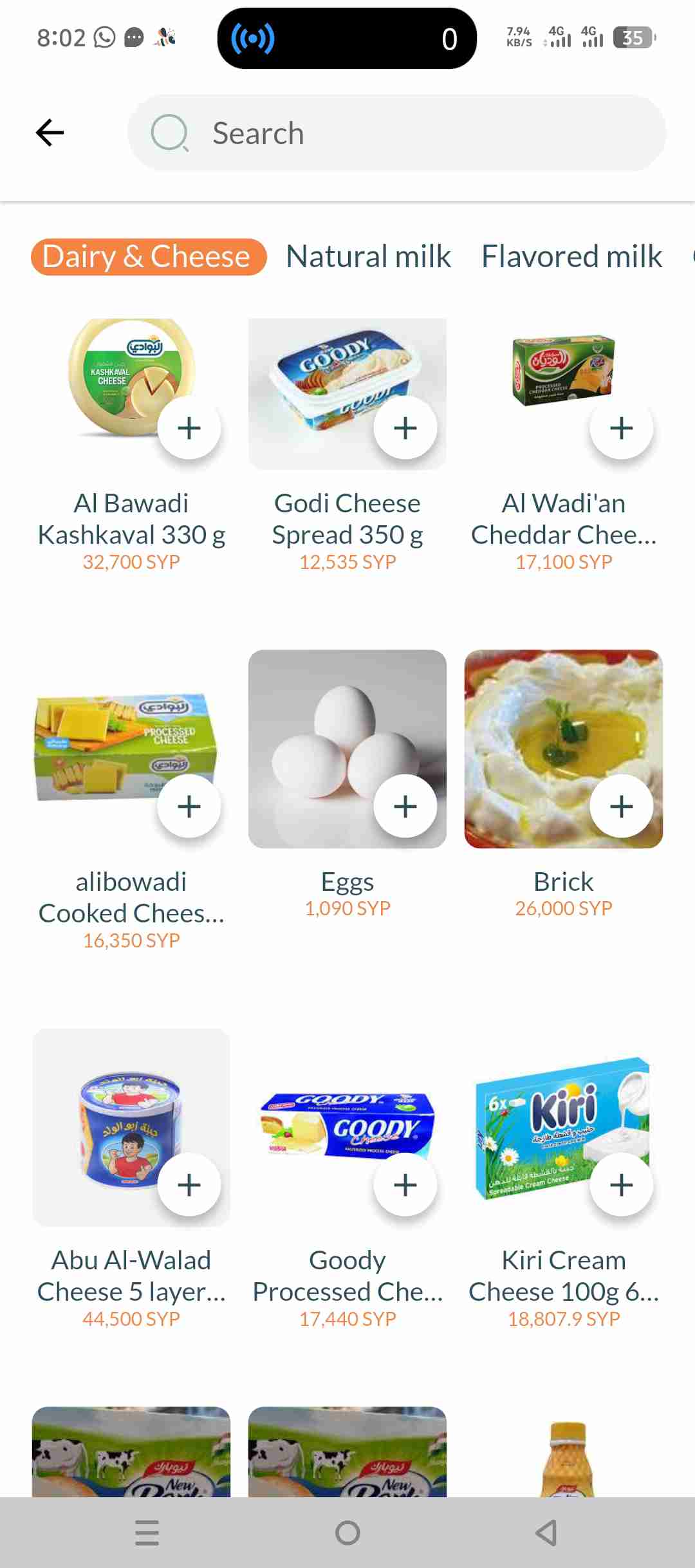Add Al Bawadi Kashkaval 330 g to cart
This screenshot has height=1568, width=695.
click(x=189, y=428)
